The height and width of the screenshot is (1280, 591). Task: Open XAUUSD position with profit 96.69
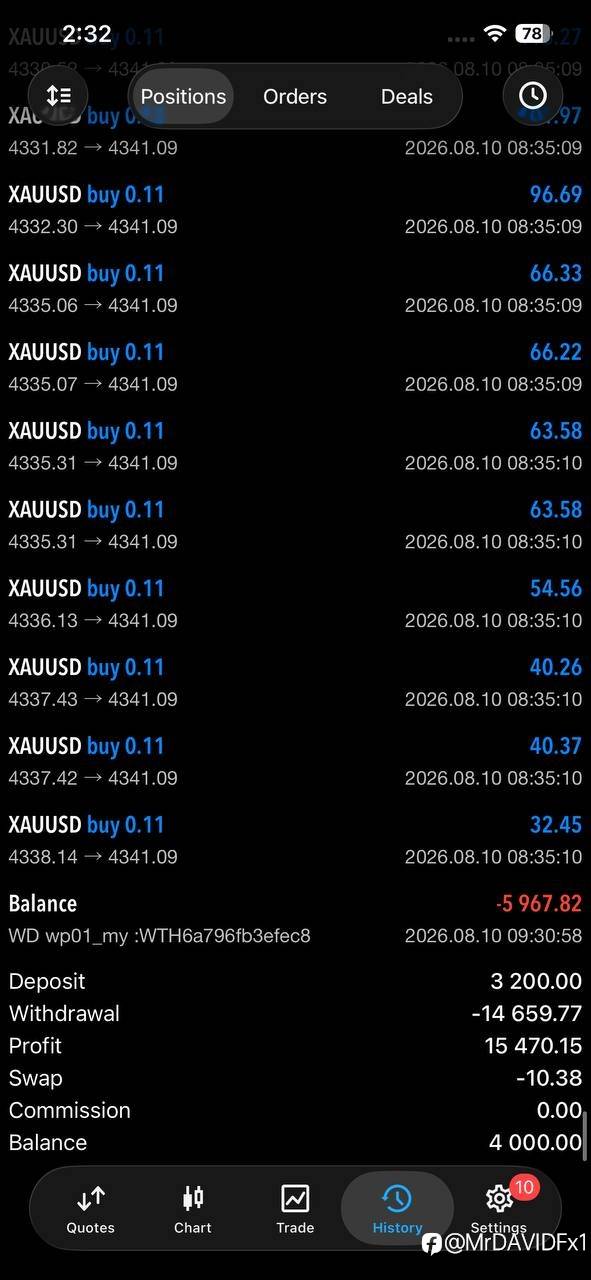coord(295,210)
